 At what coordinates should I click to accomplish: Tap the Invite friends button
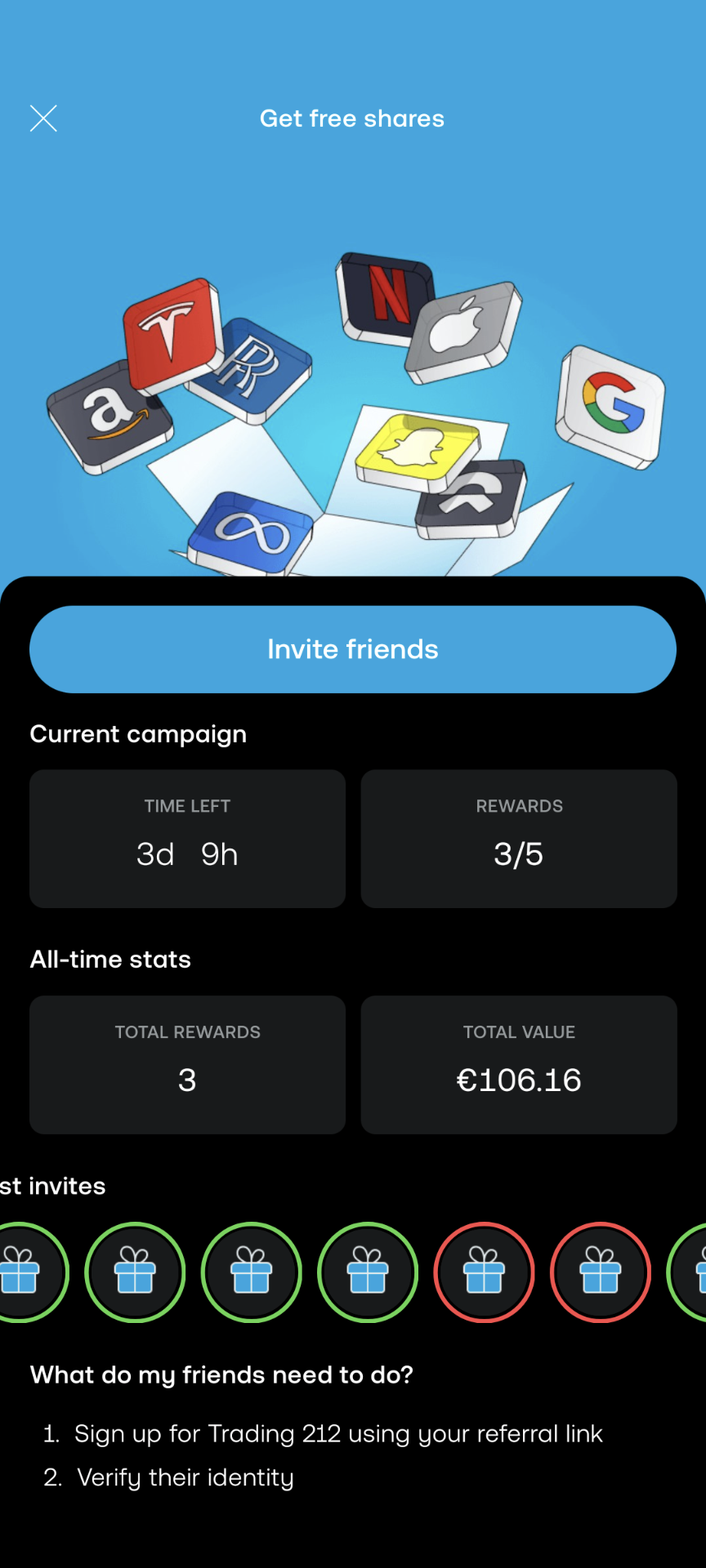pyautogui.click(x=353, y=649)
